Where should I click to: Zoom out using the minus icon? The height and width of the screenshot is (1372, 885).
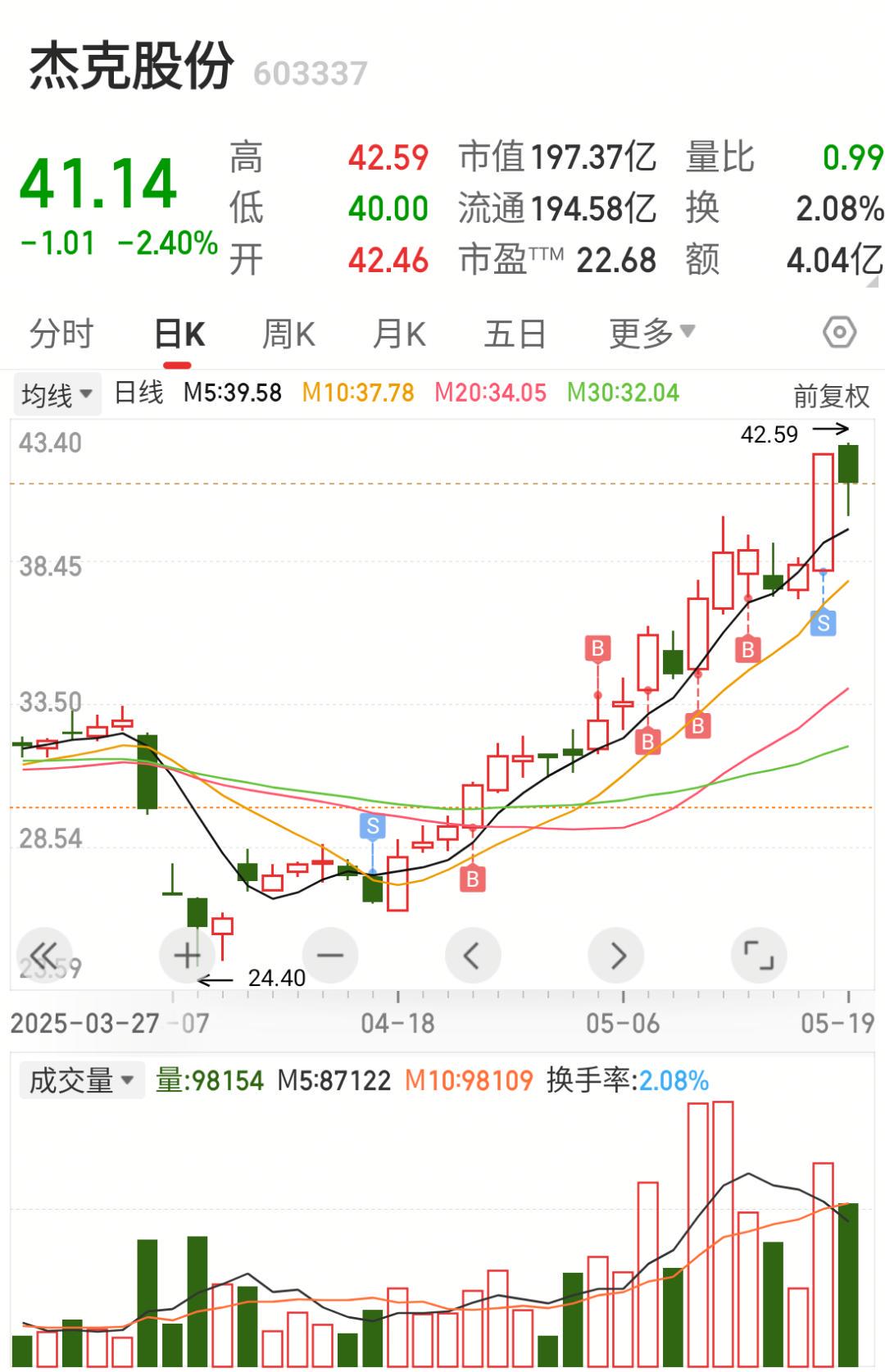(329, 955)
